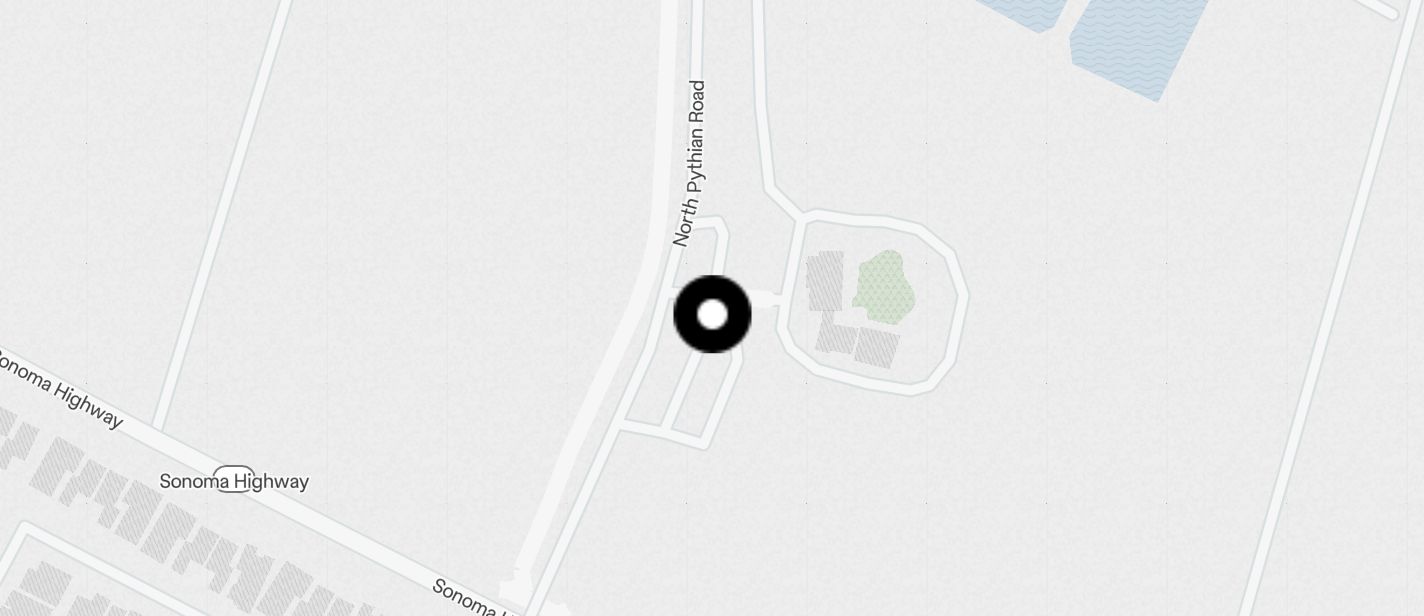
Task: Tap the black location marker on the map
Action: (712, 315)
